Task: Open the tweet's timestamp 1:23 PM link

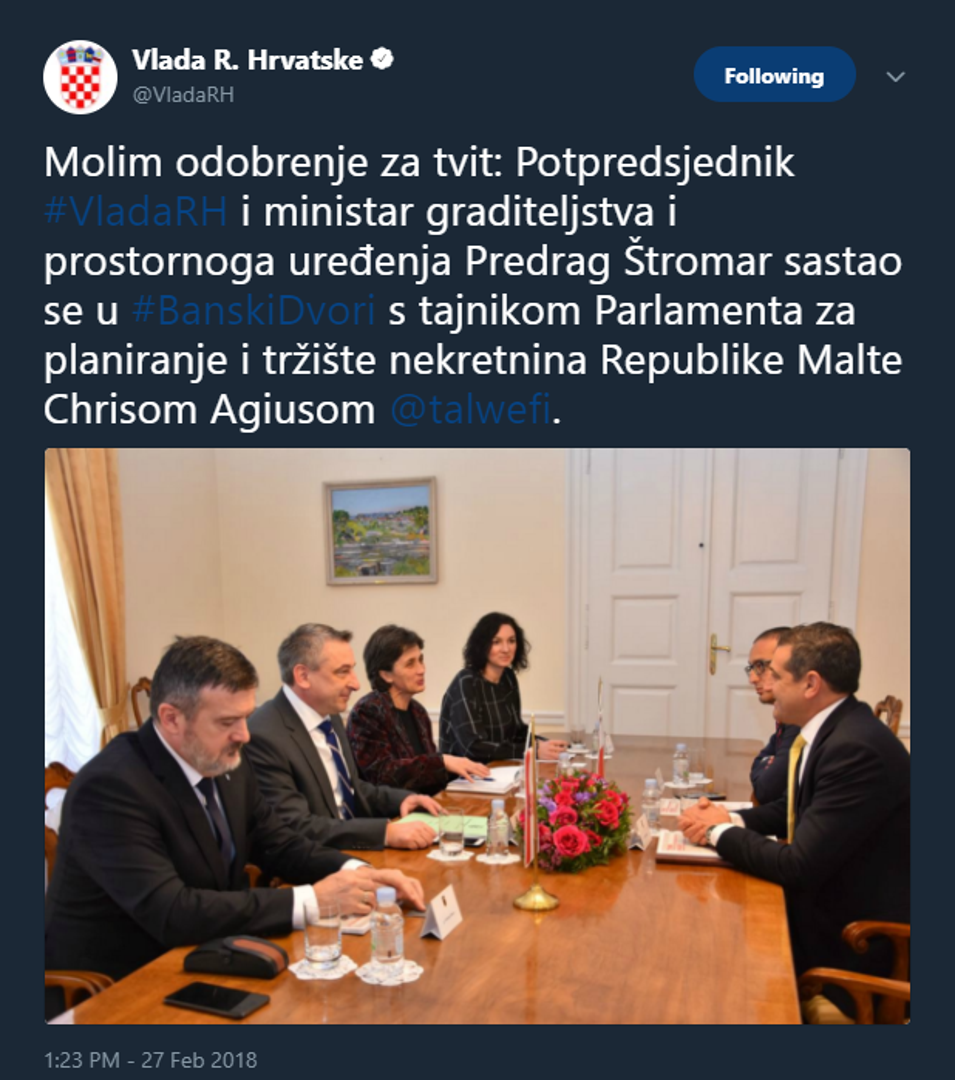Action: (150, 1059)
